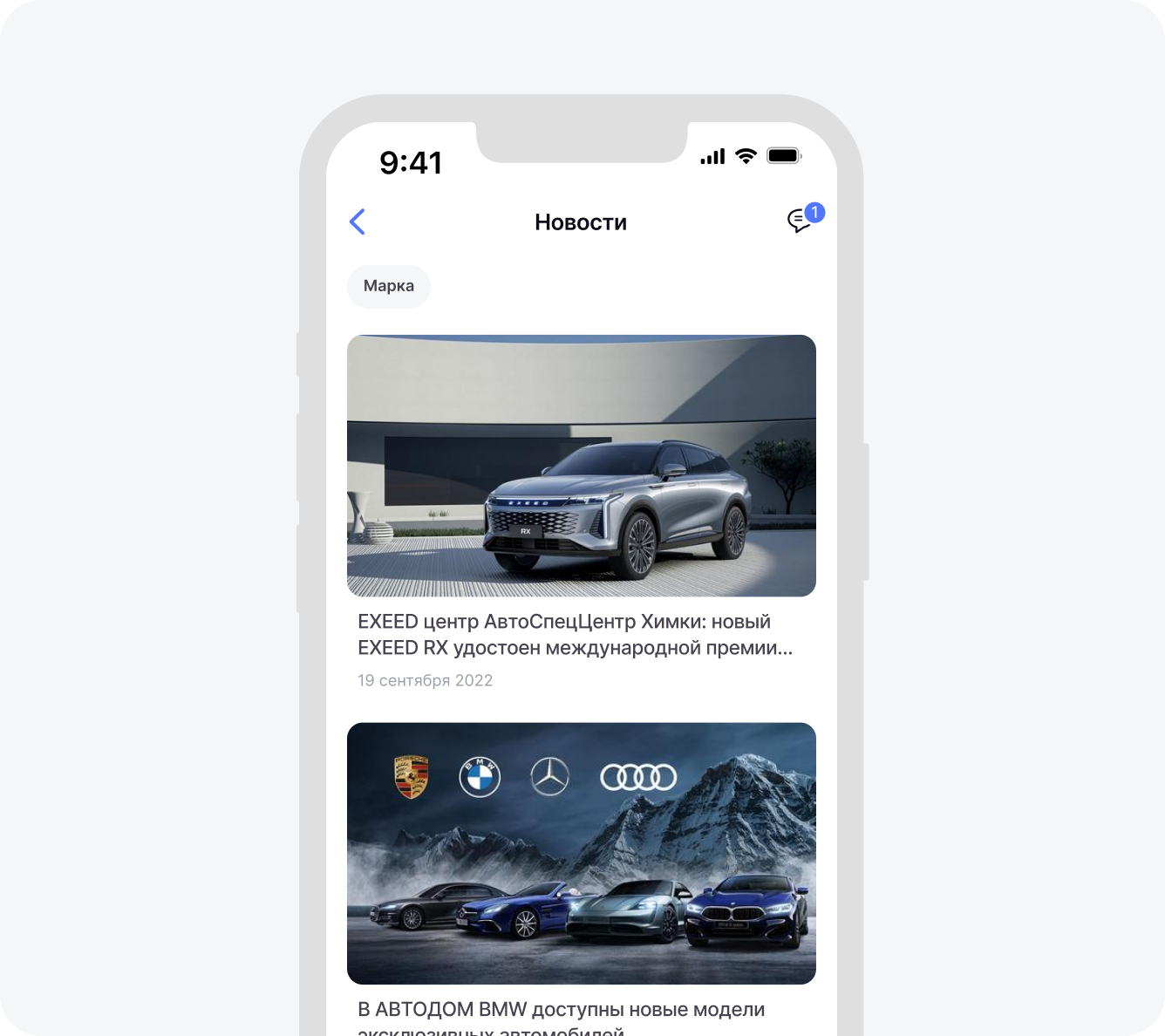Screen dimensions: 1165x1036
Task: Go back using the blue arrow
Action: [x=358, y=222]
